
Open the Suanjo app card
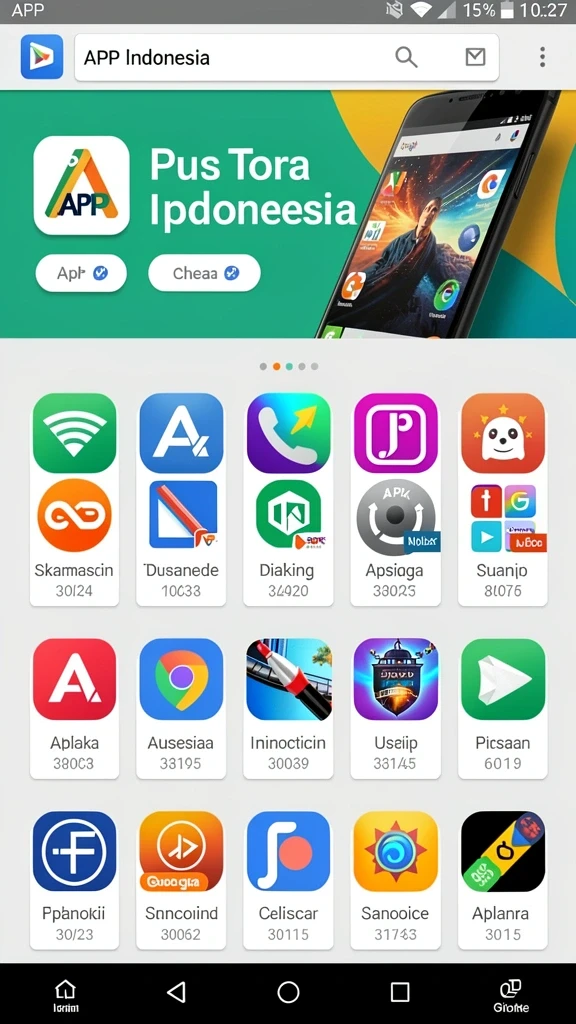point(502,500)
